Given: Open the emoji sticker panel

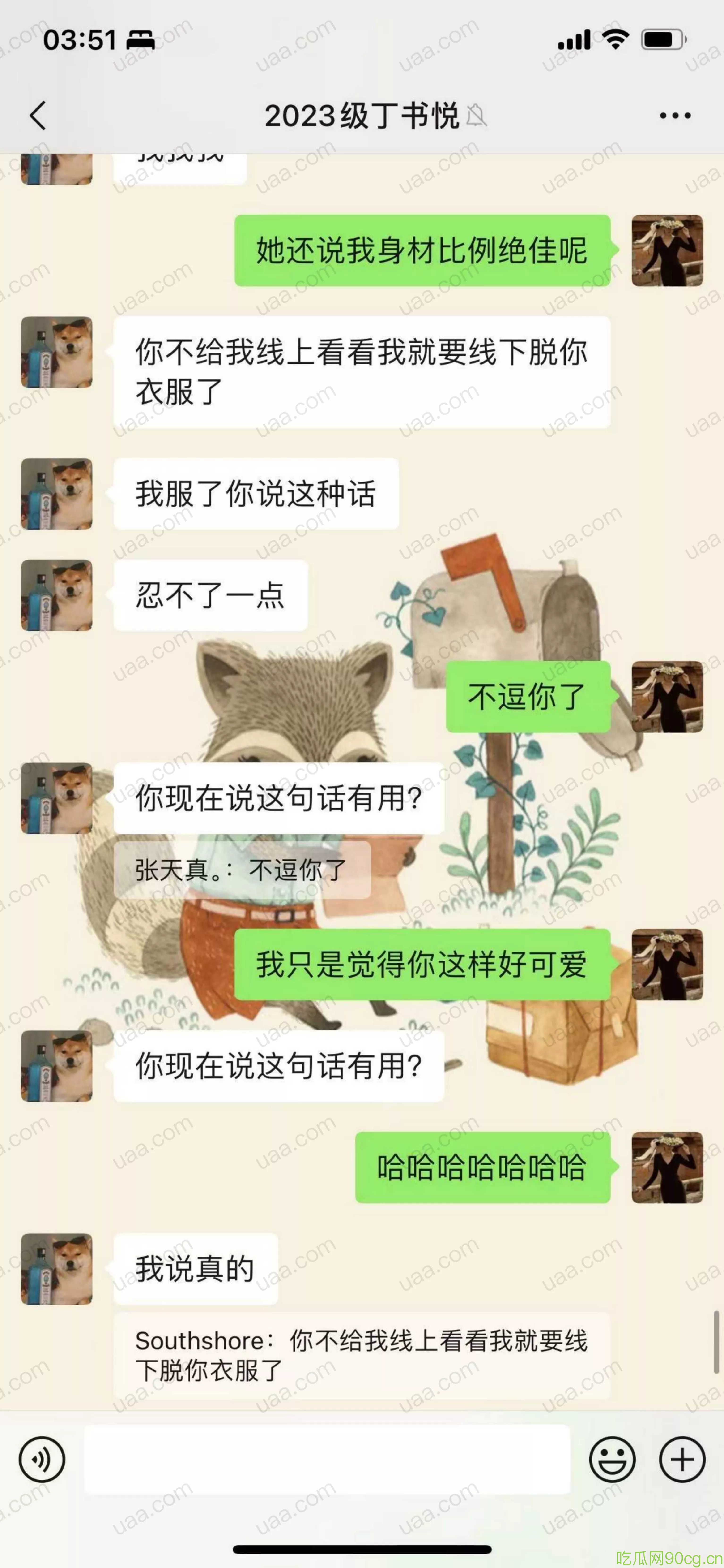Looking at the screenshot, I should pyautogui.click(x=612, y=1459).
